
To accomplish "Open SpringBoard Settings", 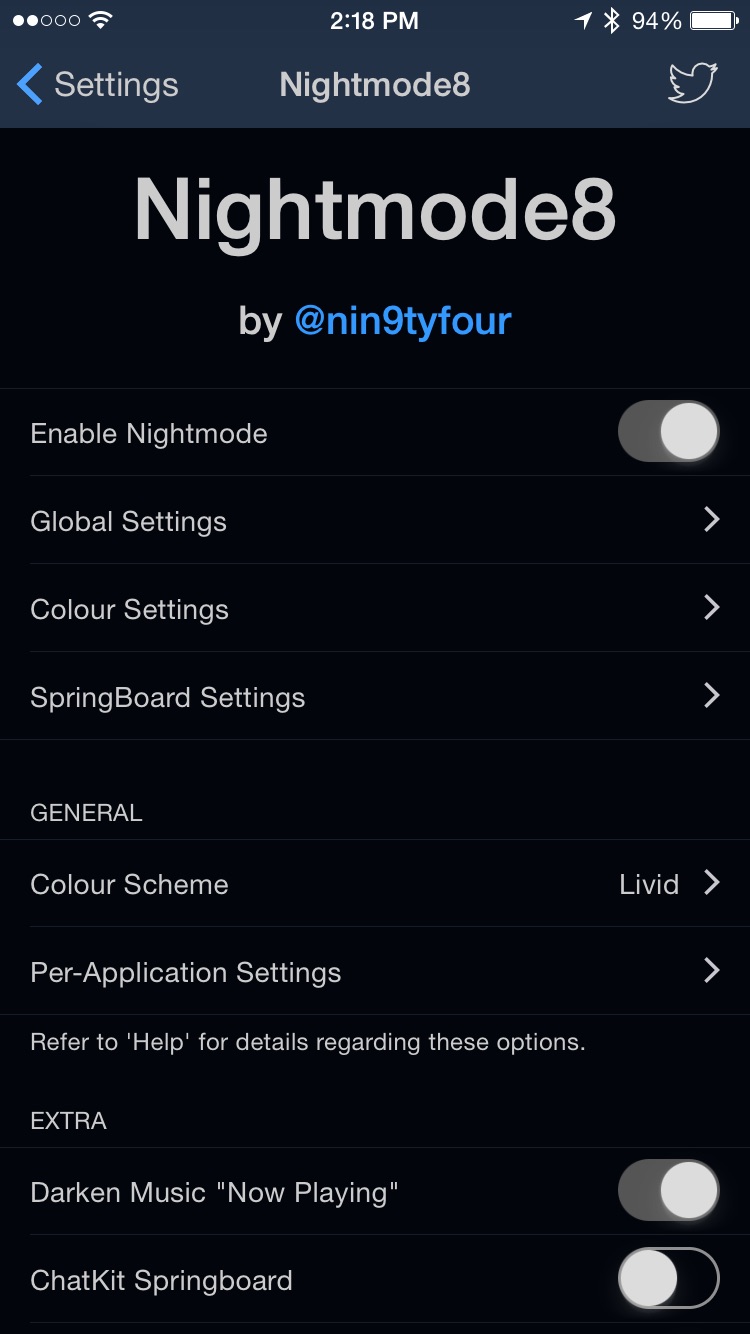I will coord(375,696).
